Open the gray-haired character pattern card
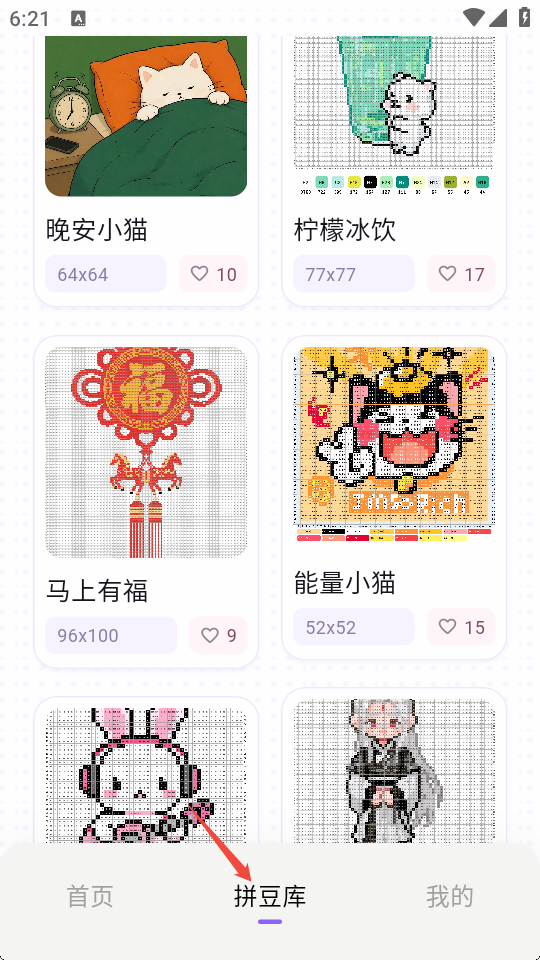Viewport: 540px width, 960px height. (394, 766)
